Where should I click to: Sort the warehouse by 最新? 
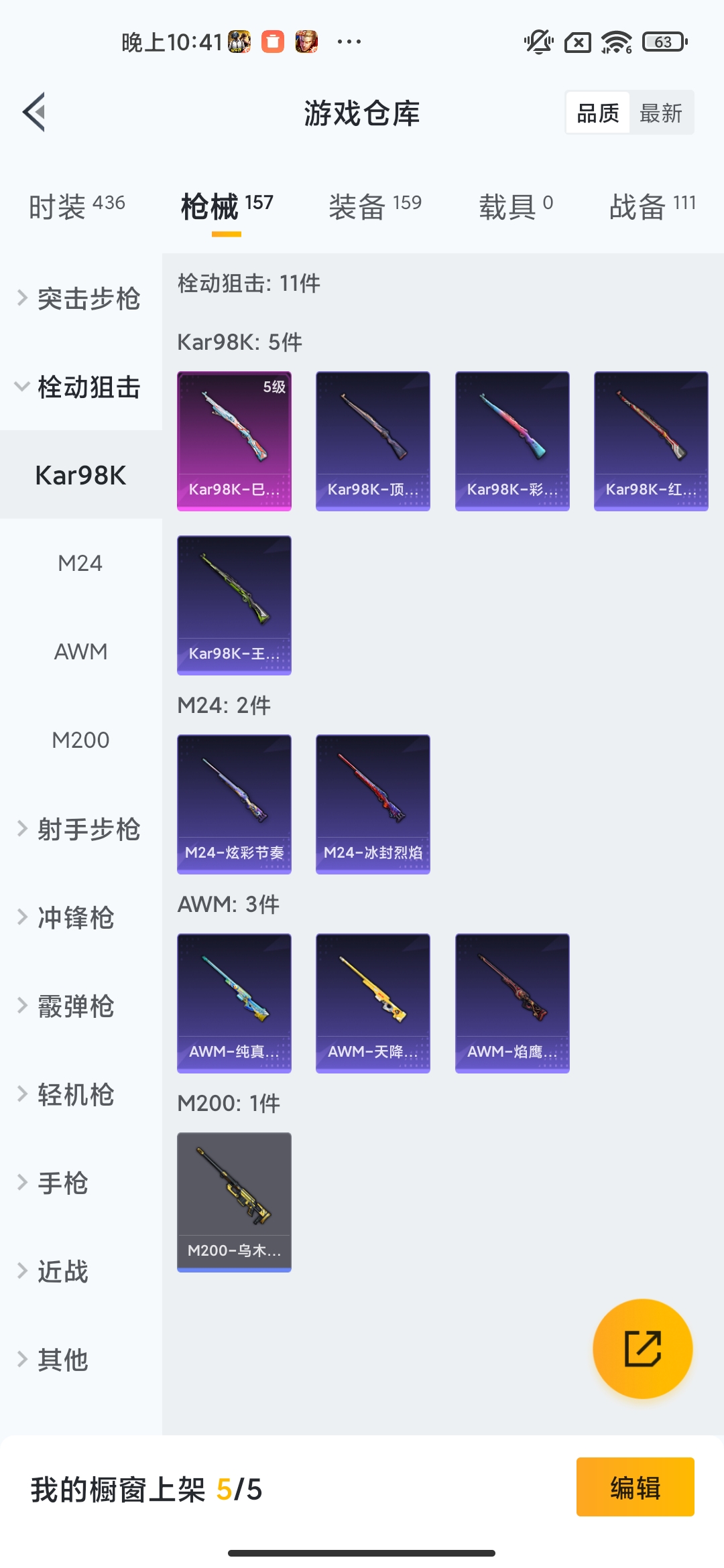660,113
